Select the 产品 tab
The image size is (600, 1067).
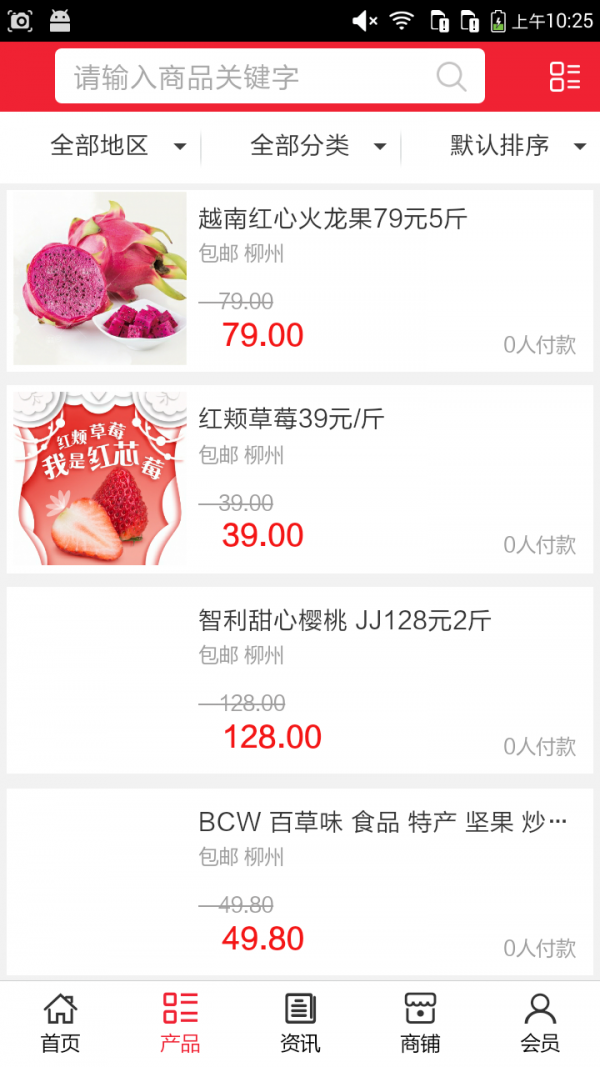click(x=180, y=1023)
